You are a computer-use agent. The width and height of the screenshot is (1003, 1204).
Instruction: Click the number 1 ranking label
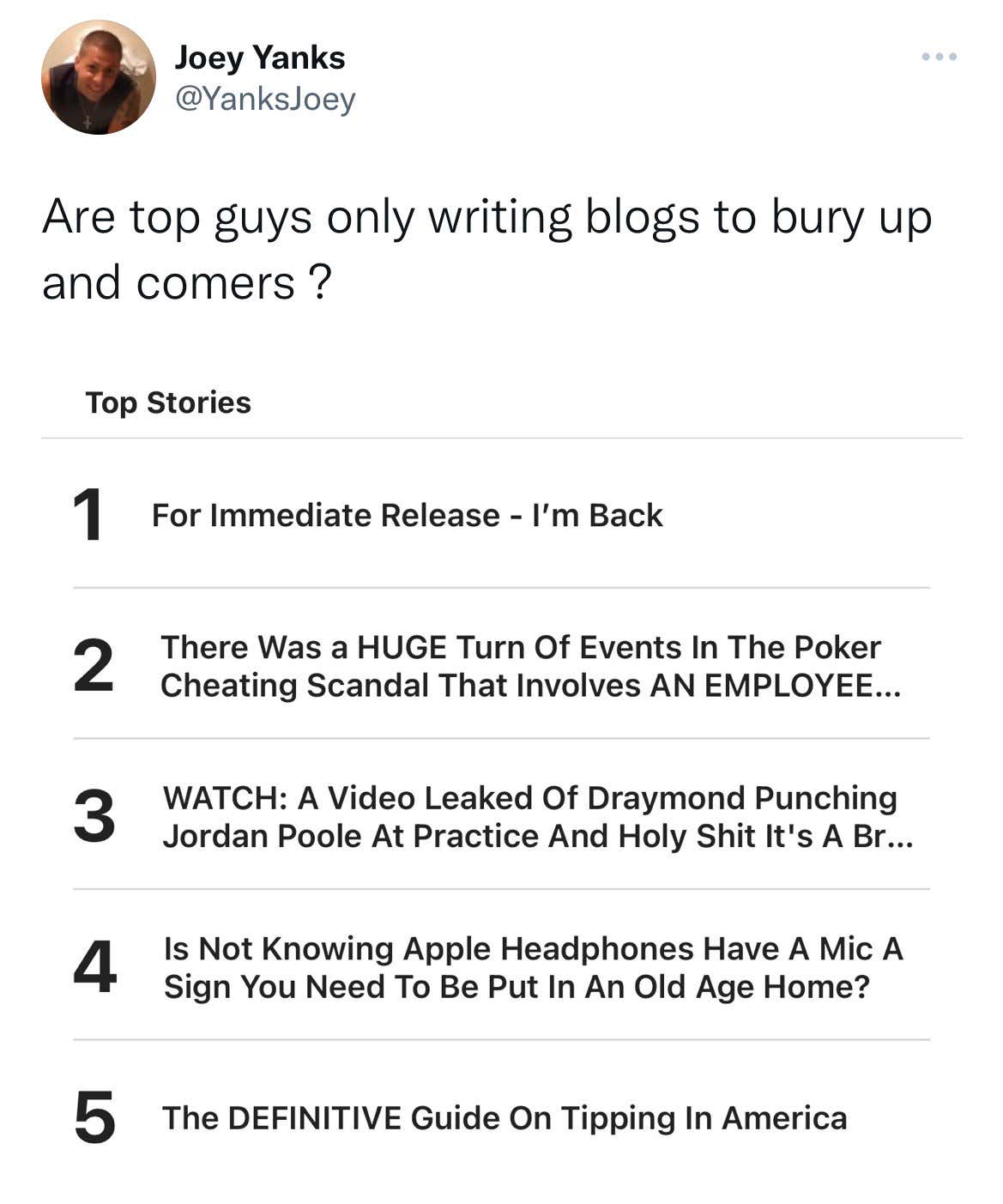coord(93,516)
